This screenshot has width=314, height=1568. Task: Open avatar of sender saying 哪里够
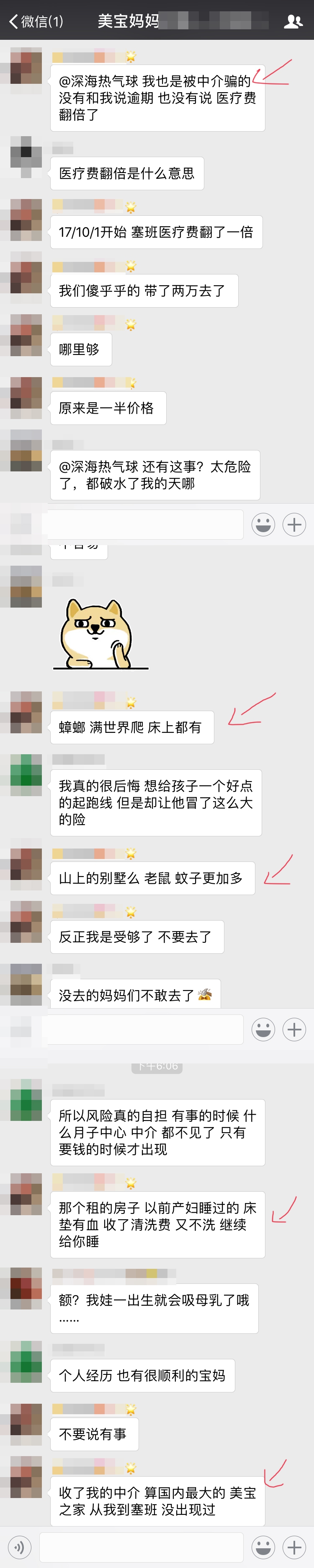pos(26,335)
